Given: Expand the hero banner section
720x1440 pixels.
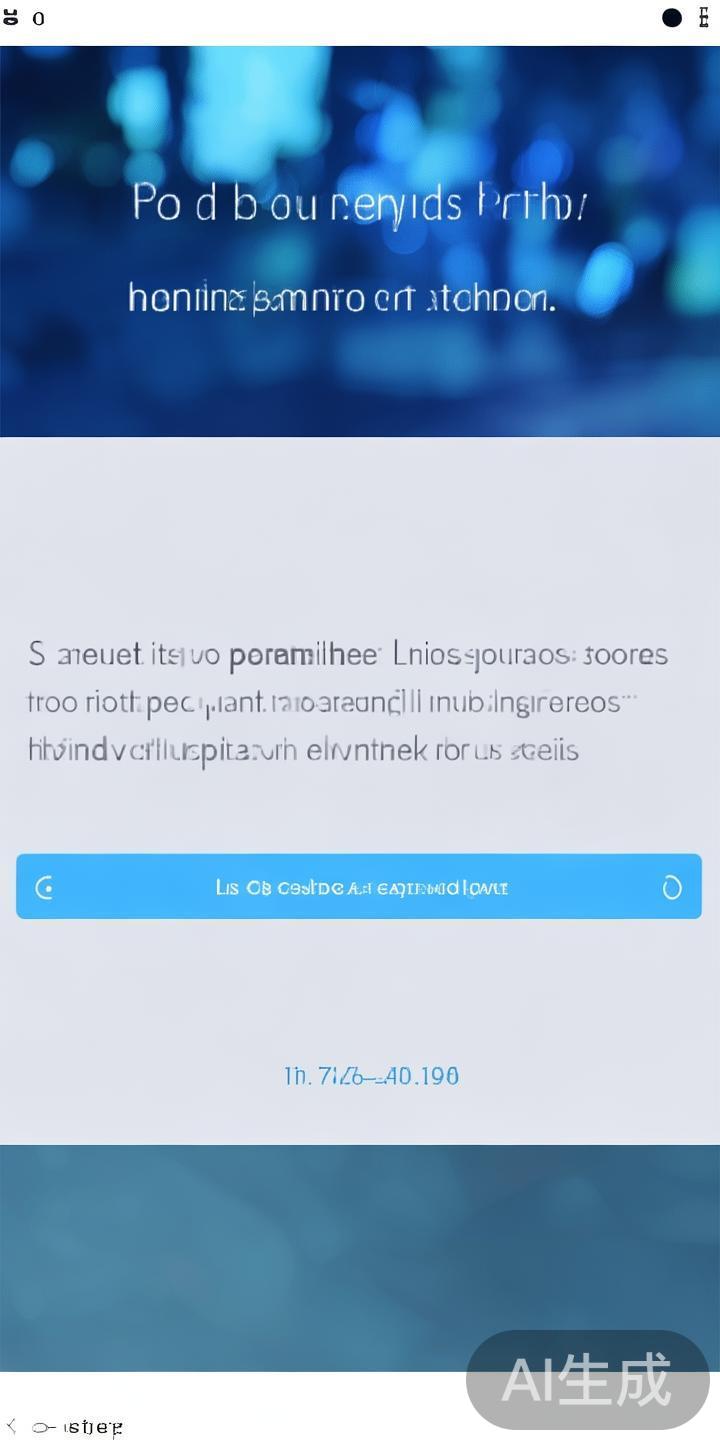Looking at the screenshot, I should pos(360,240).
